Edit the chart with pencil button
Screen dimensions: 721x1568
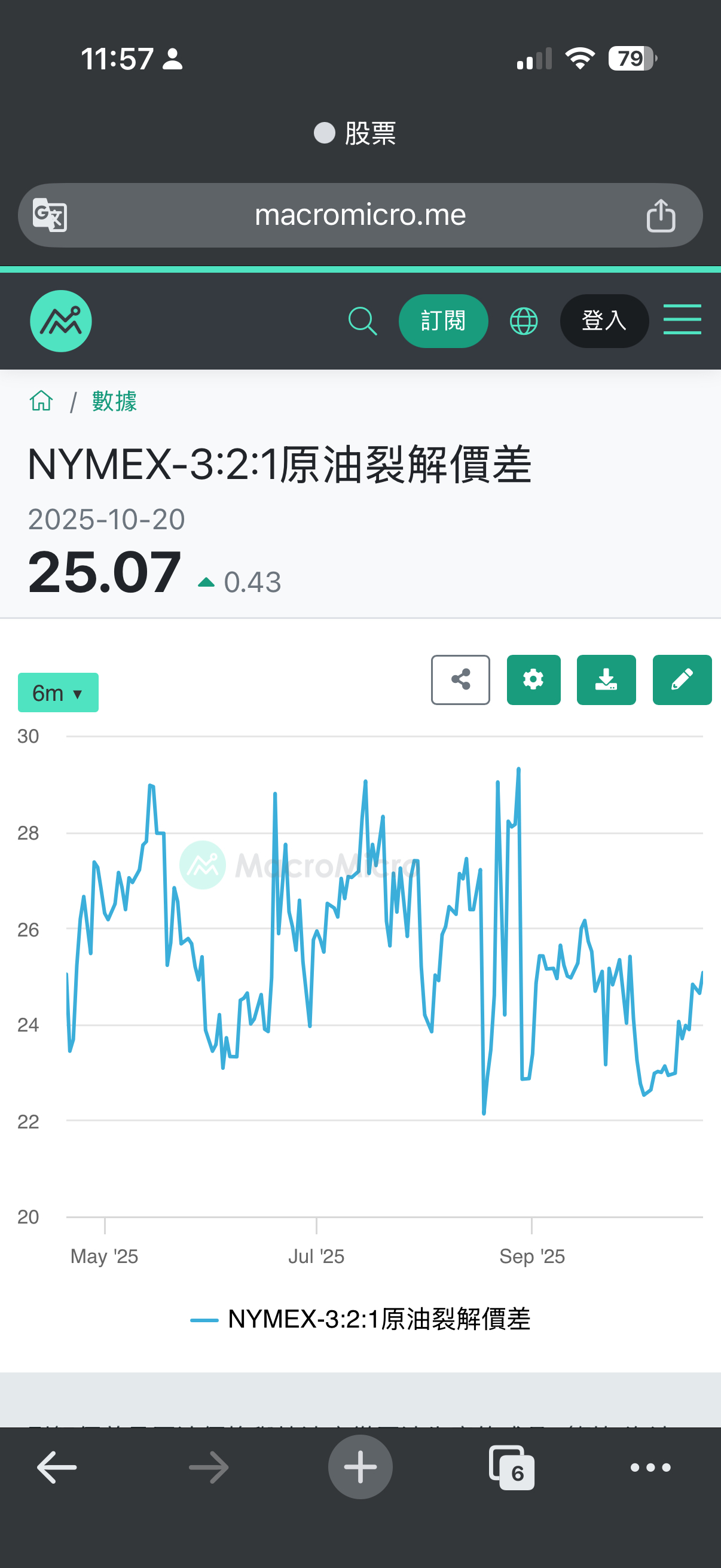682,679
